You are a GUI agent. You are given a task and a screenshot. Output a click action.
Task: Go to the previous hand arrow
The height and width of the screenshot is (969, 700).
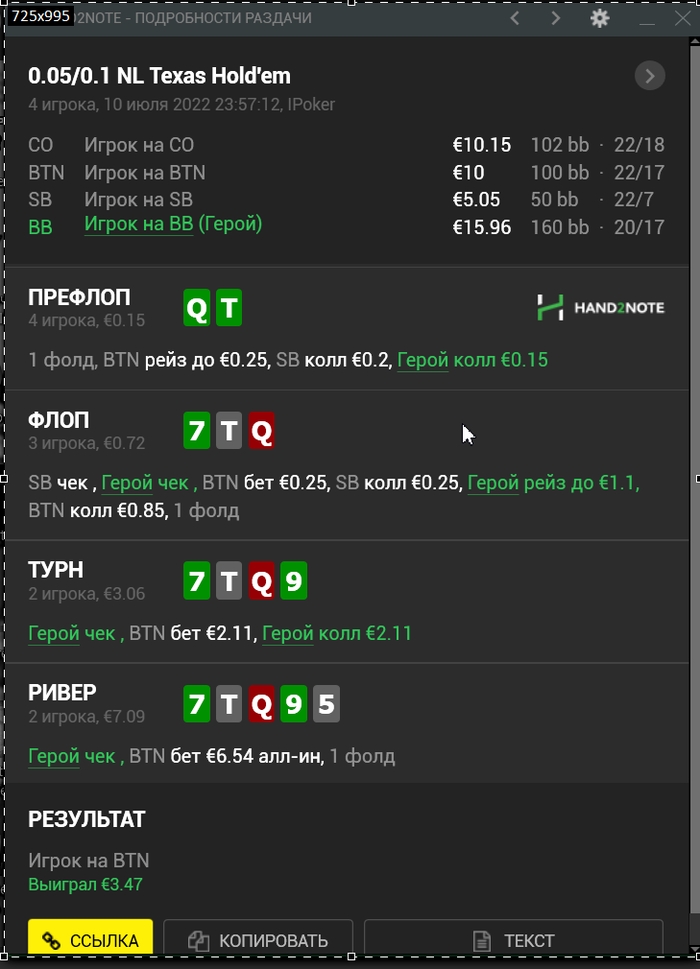515,18
